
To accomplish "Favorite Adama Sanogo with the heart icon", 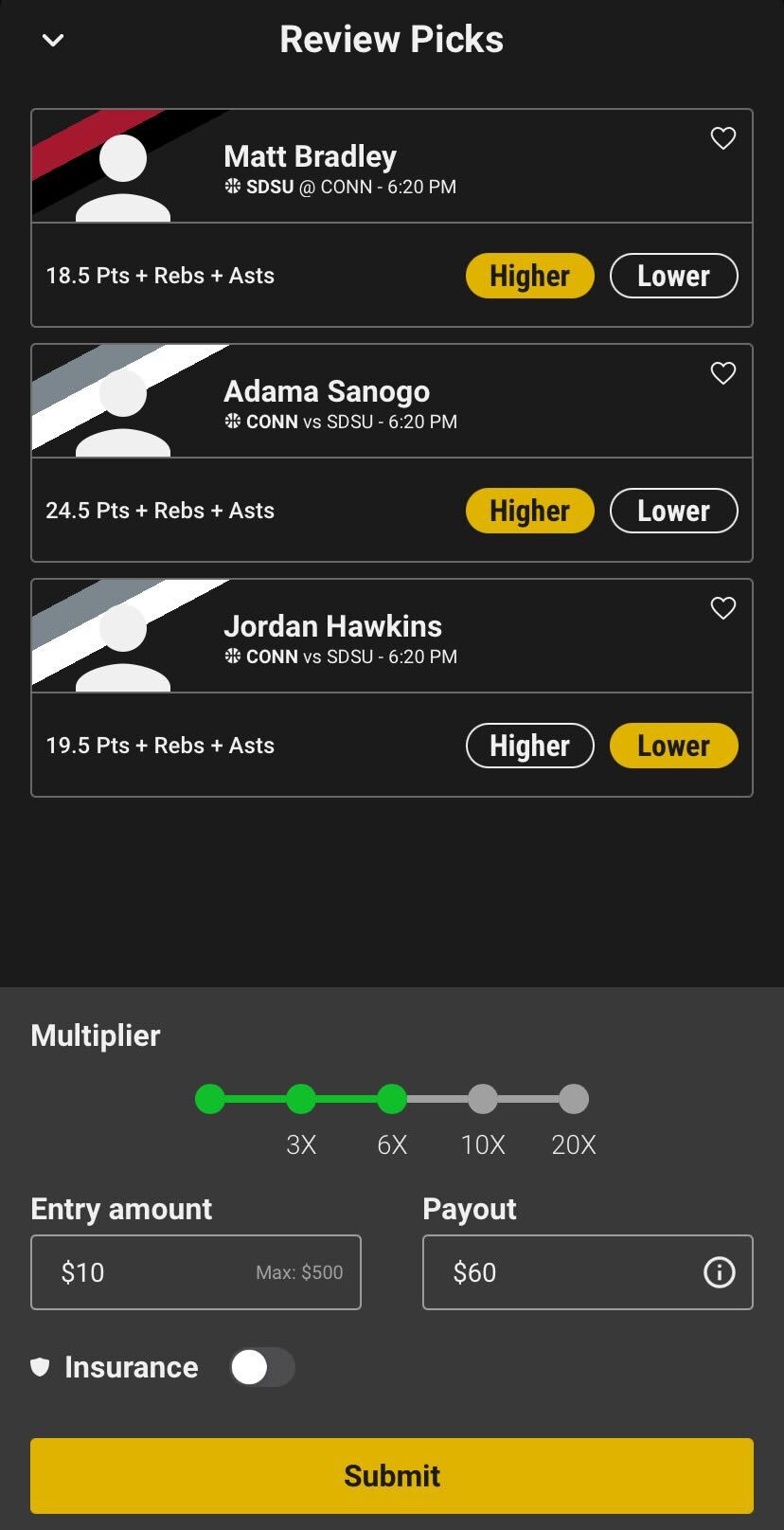I will point(722,373).
